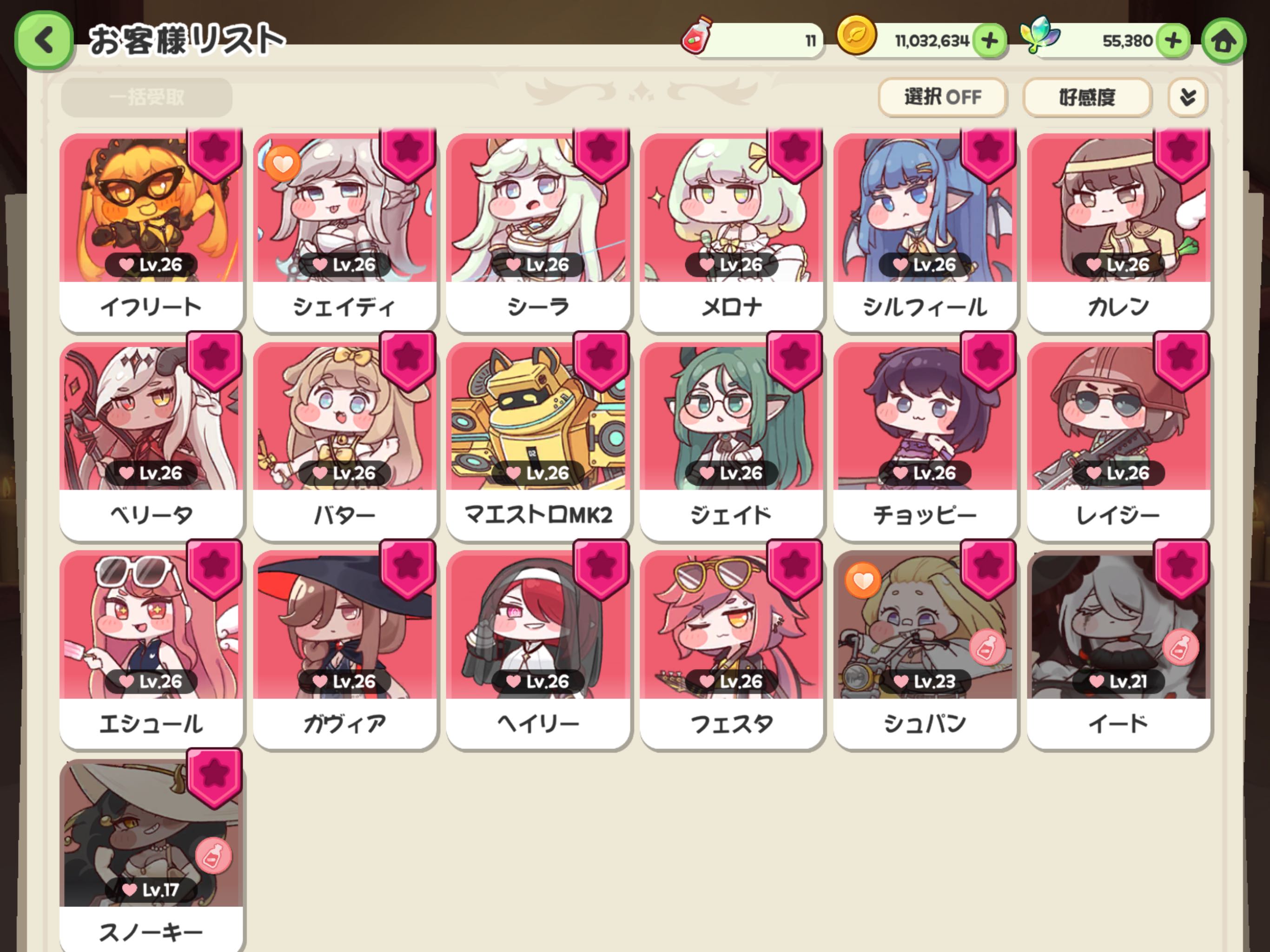View customer ベリータ
This screenshot has width=1270, height=952.
pyautogui.click(x=151, y=440)
